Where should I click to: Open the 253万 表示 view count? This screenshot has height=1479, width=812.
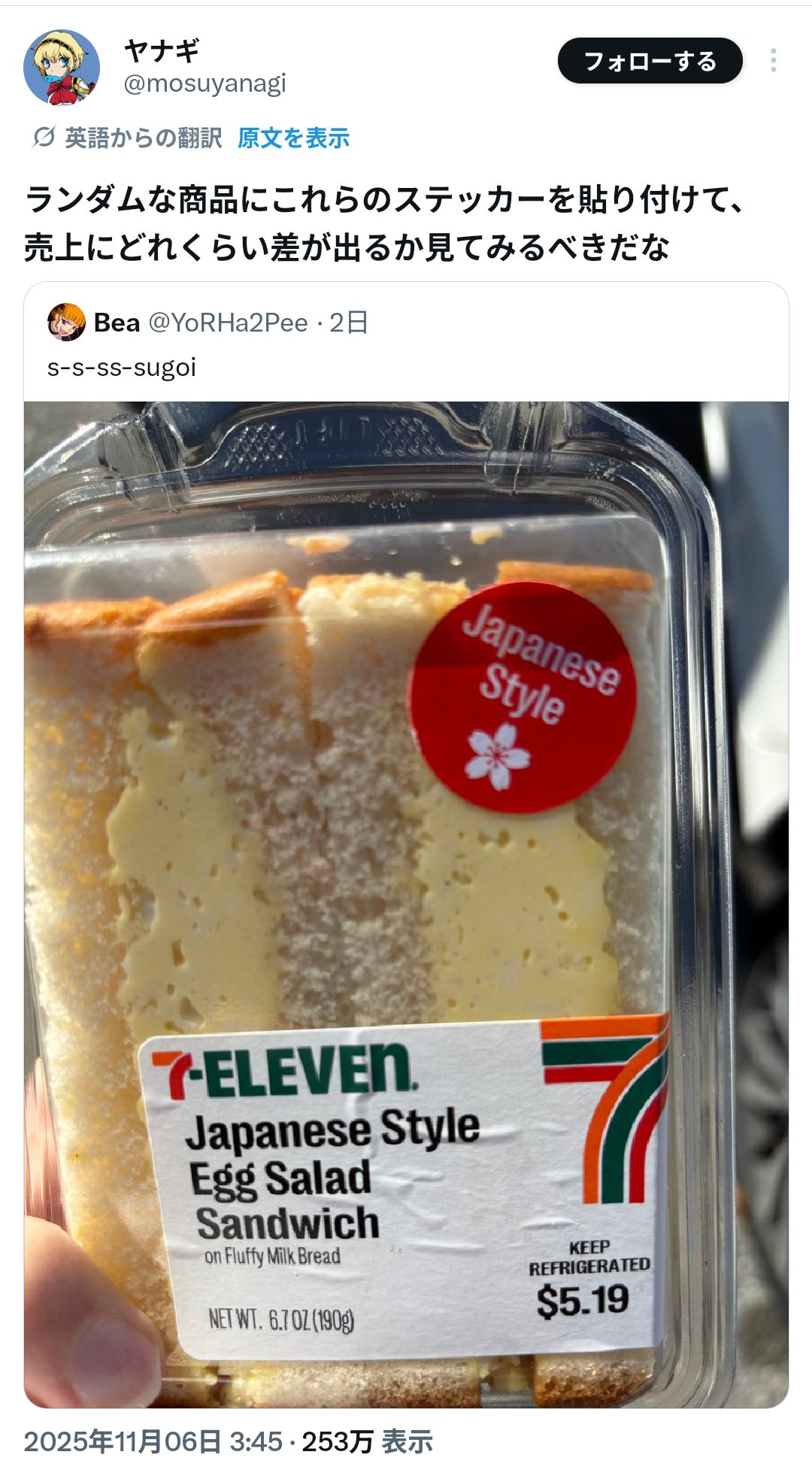click(x=367, y=1441)
